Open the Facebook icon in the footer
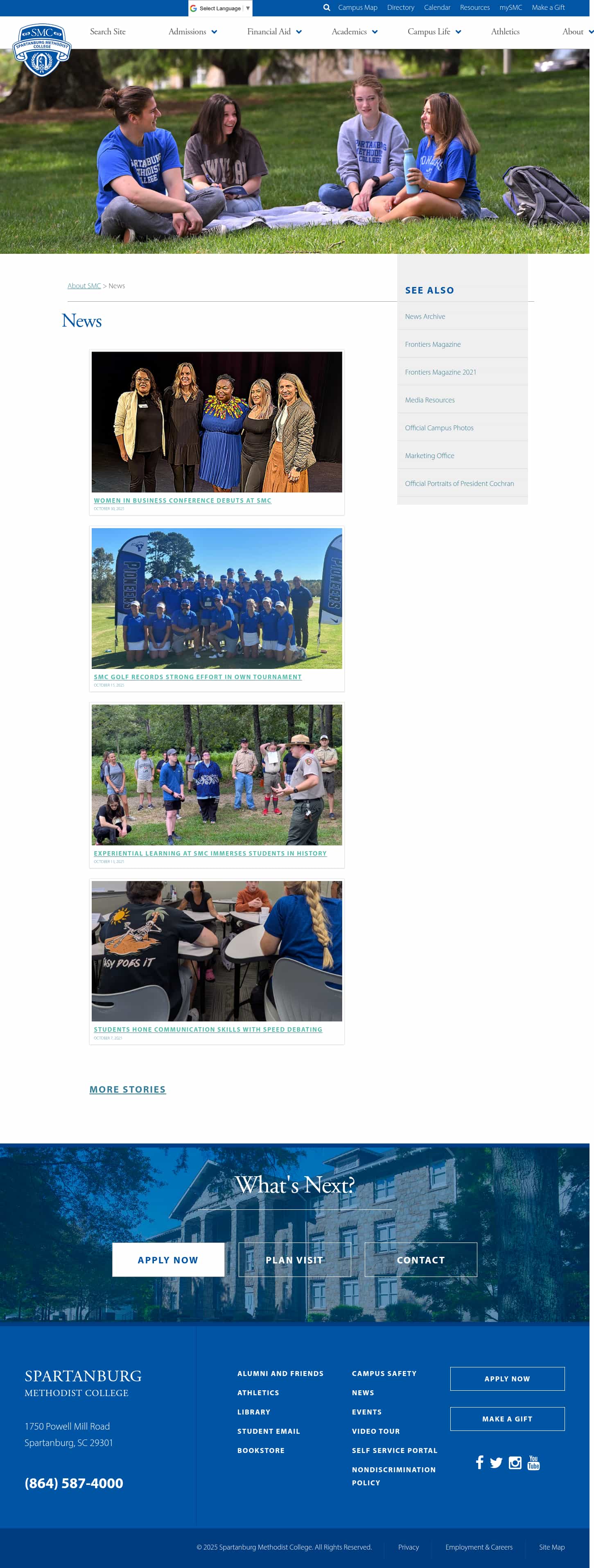594x1568 pixels. click(x=480, y=1463)
